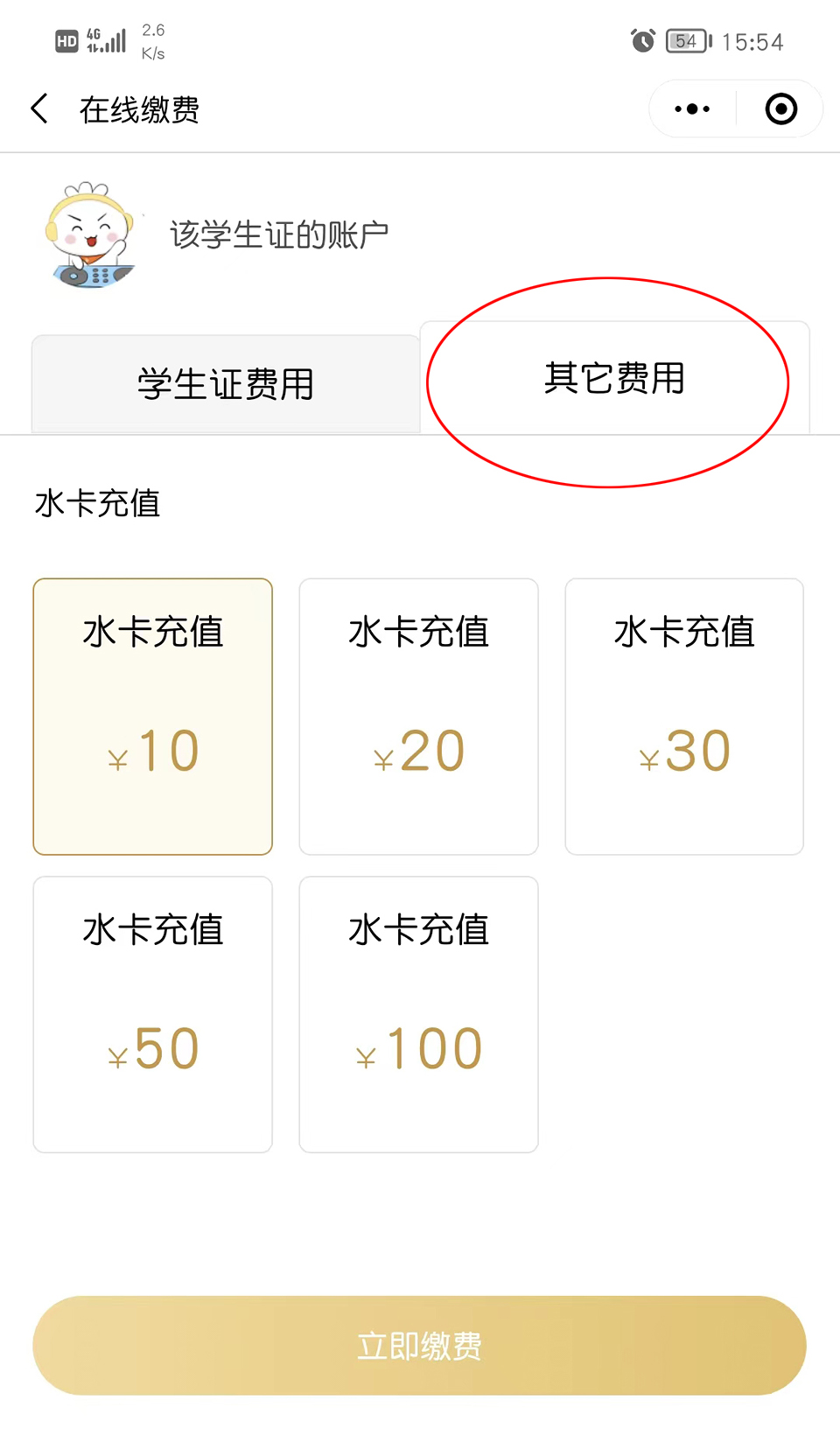Click the 在线缴费 page title
This screenshot has width=840, height=1442.
coord(138,109)
